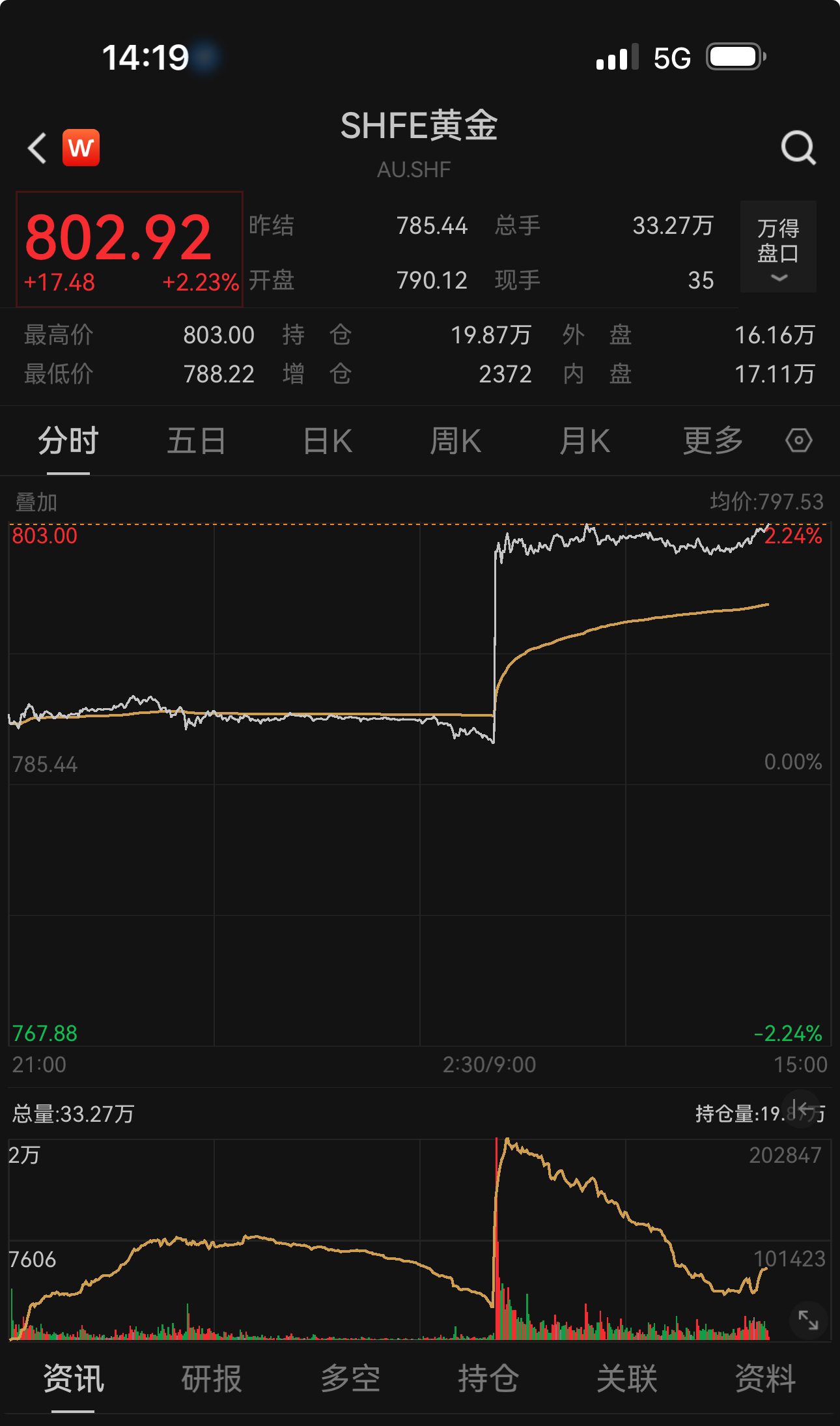Image resolution: width=840 pixels, height=1426 pixels.
Task: Open 更多 chart period options
Action: [712, 441]
